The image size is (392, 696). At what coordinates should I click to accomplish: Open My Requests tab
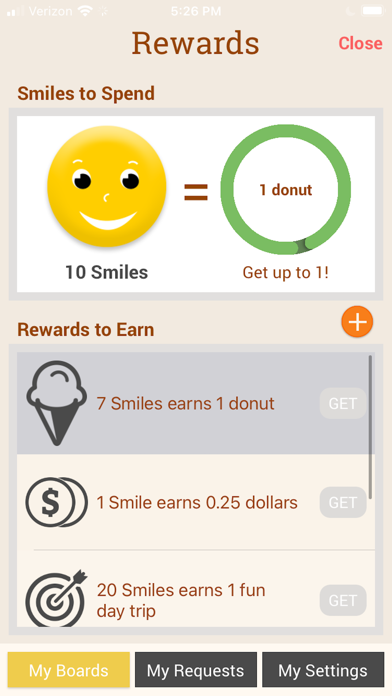click(196, 670)
